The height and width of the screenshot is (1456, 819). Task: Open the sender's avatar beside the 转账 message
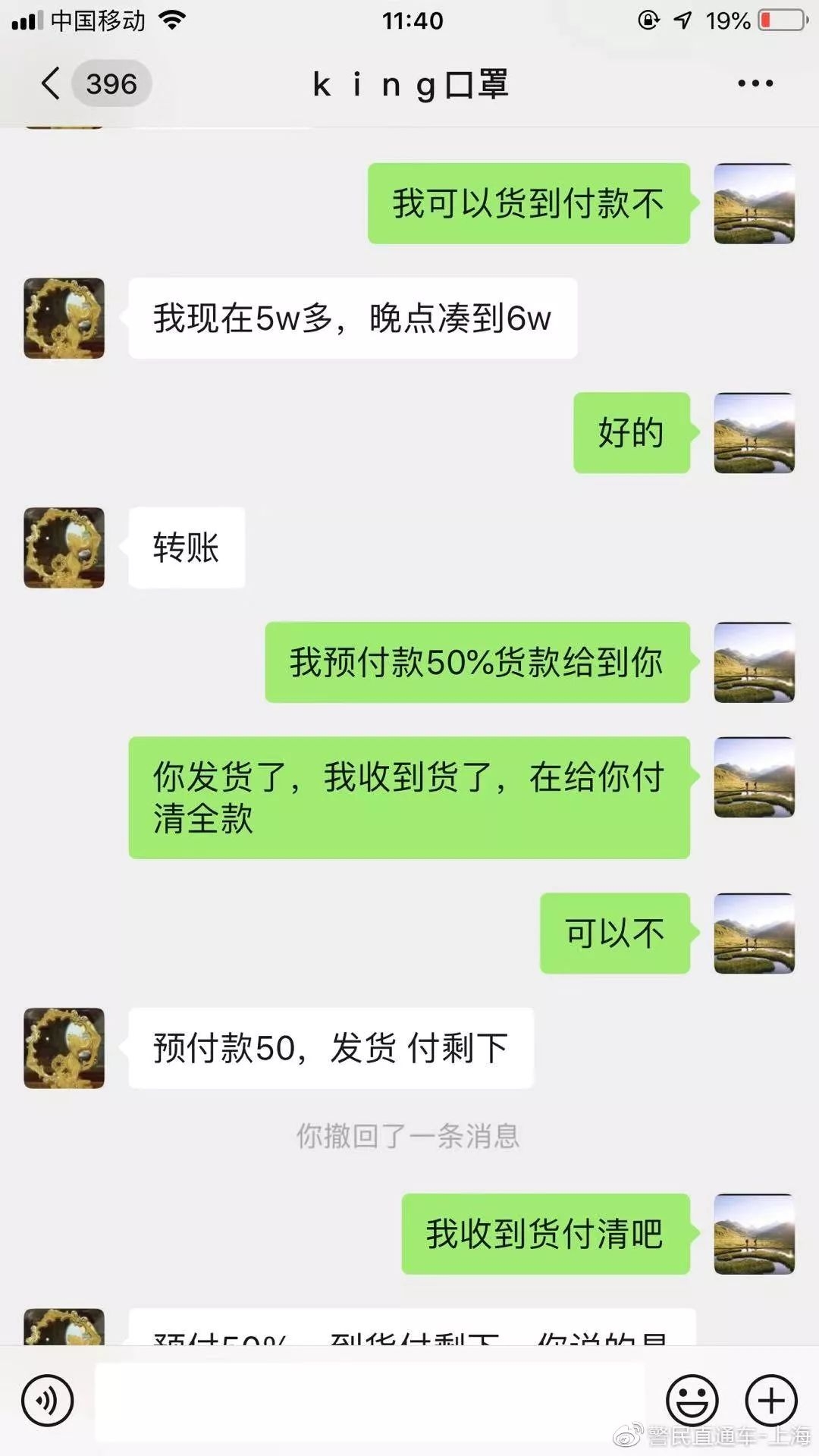[x=64, y=548]
